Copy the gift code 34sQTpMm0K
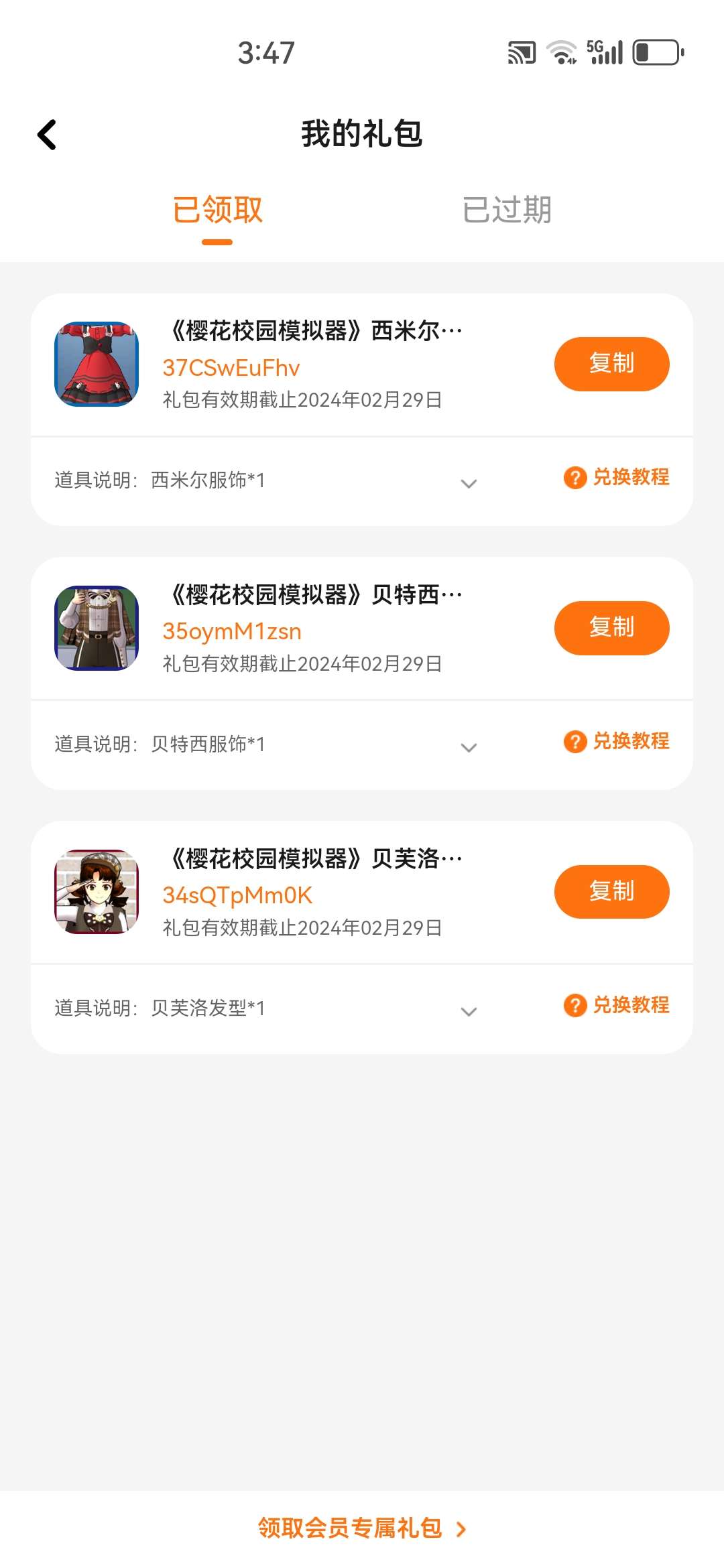This screenshot has height=1568, width=724. click(611, 892)
